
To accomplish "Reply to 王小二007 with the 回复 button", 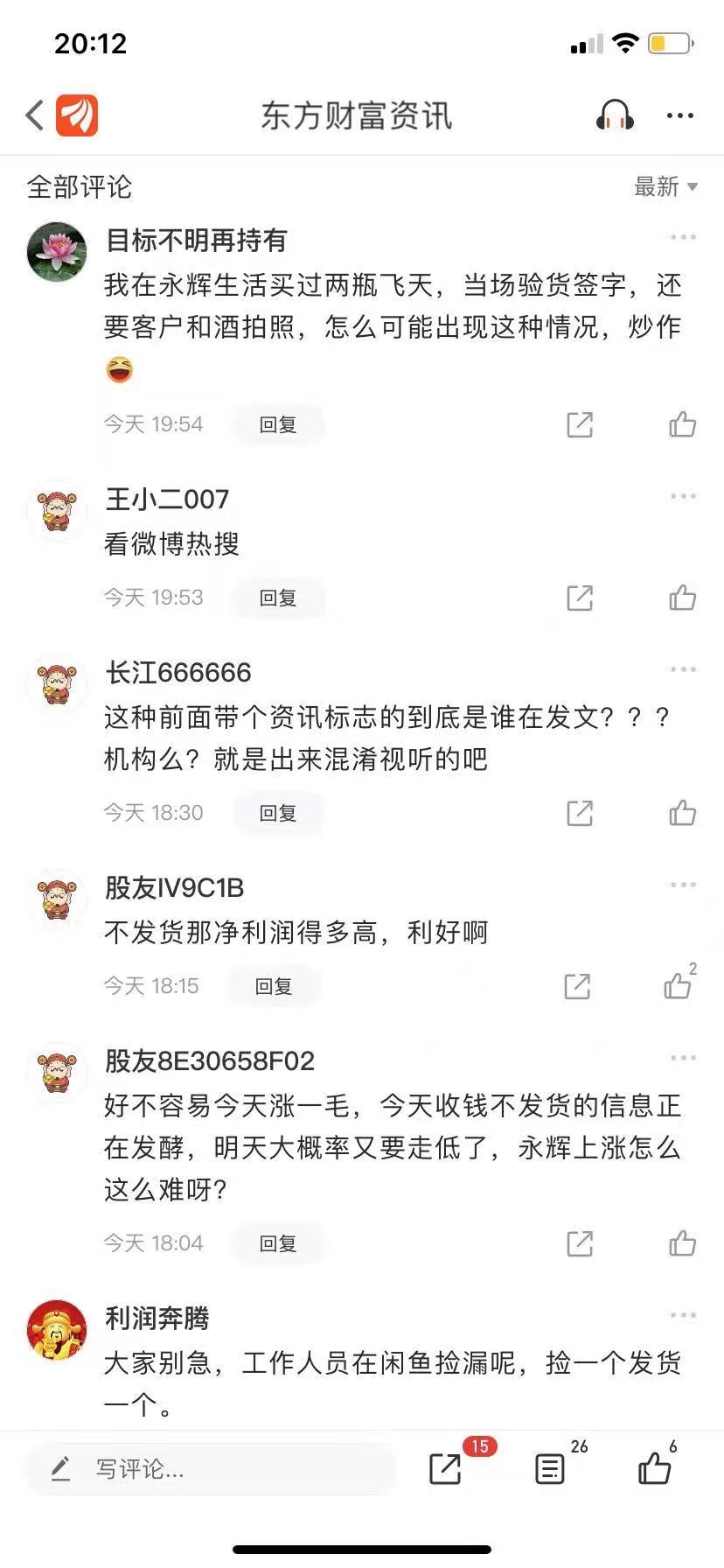I will pyautogui.click(x=278, y=598).
